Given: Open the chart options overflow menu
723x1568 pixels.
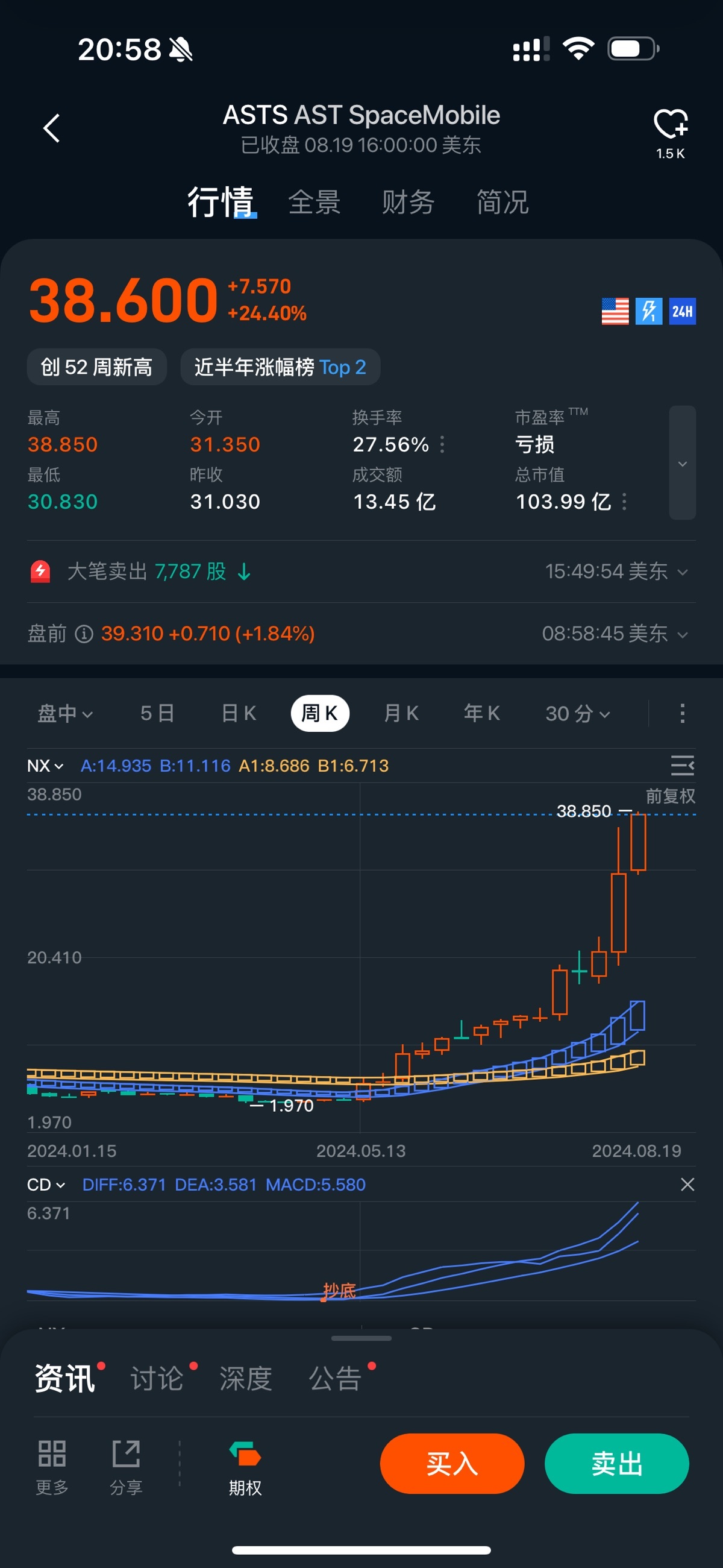Looking at the screenshot, I should tap(682, 713).
